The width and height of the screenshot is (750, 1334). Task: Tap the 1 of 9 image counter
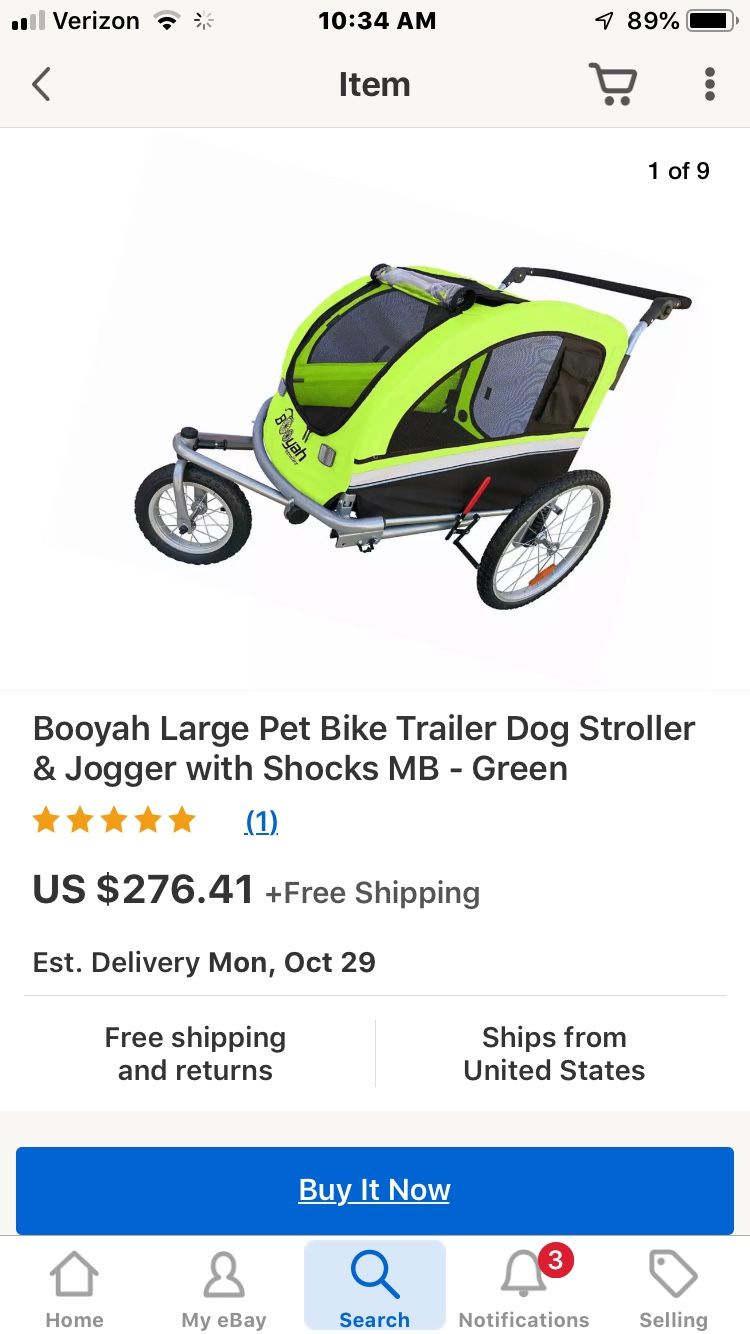pyautogui.click(x=678, y=171)
